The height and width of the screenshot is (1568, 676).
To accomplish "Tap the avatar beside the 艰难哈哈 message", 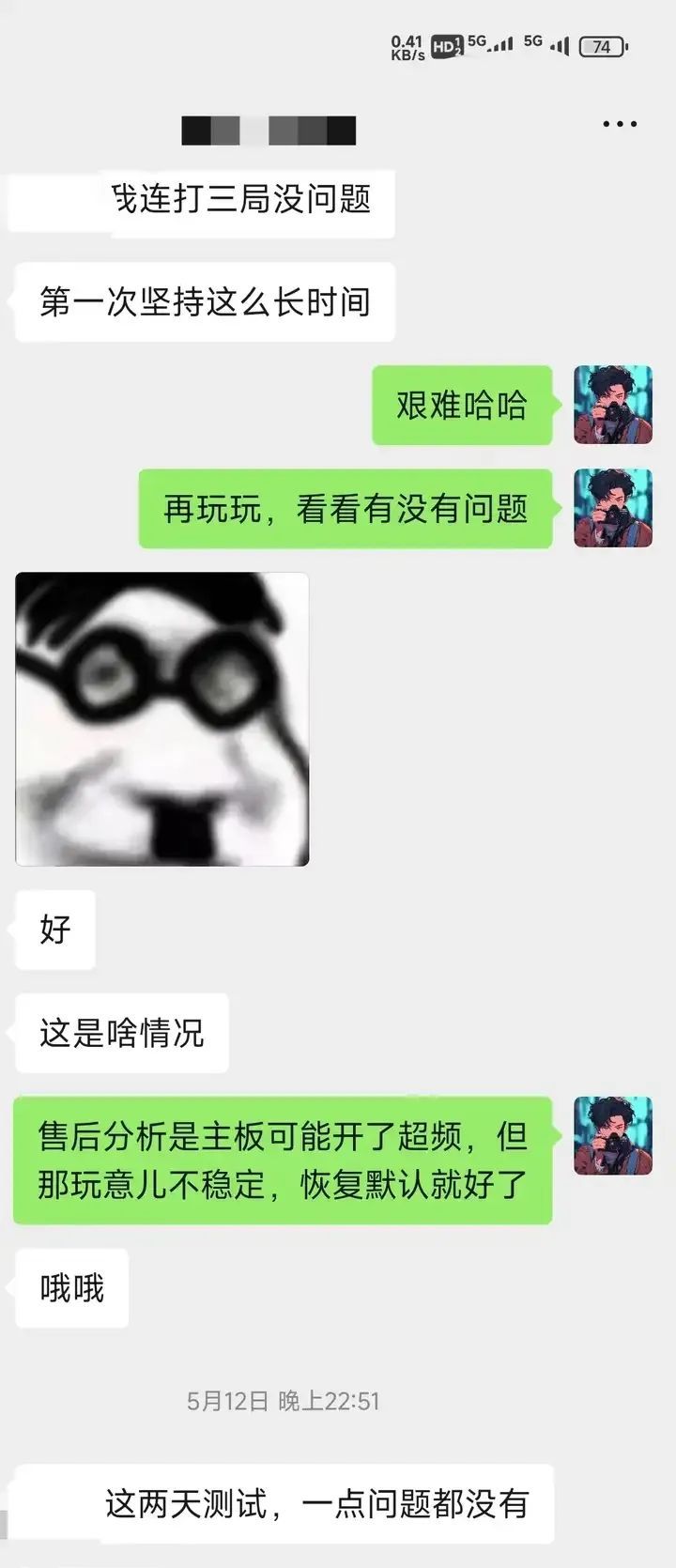I will pos(613,405).
